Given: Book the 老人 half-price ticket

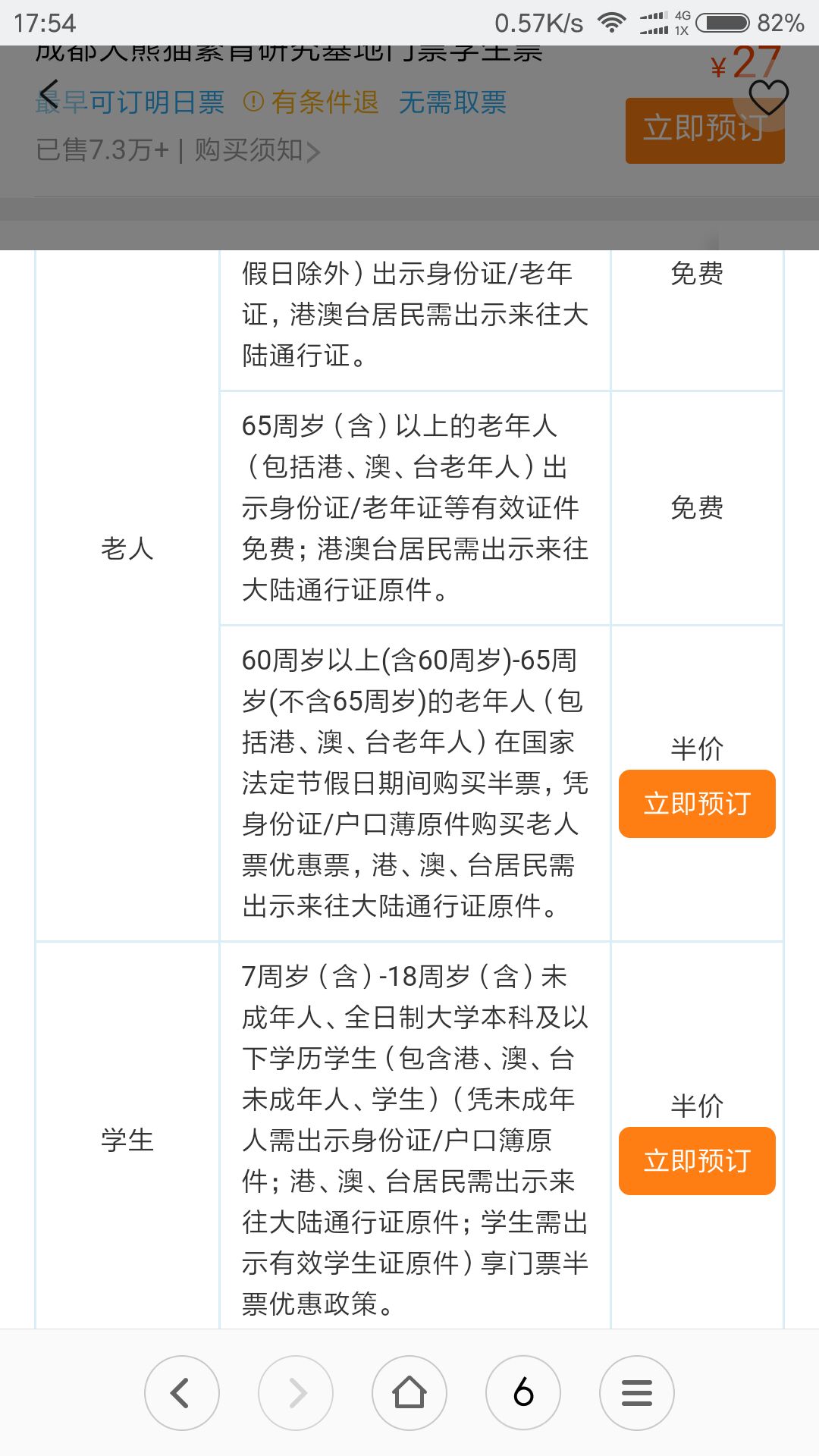Looking at the screenshot, I should coord(697,803).
